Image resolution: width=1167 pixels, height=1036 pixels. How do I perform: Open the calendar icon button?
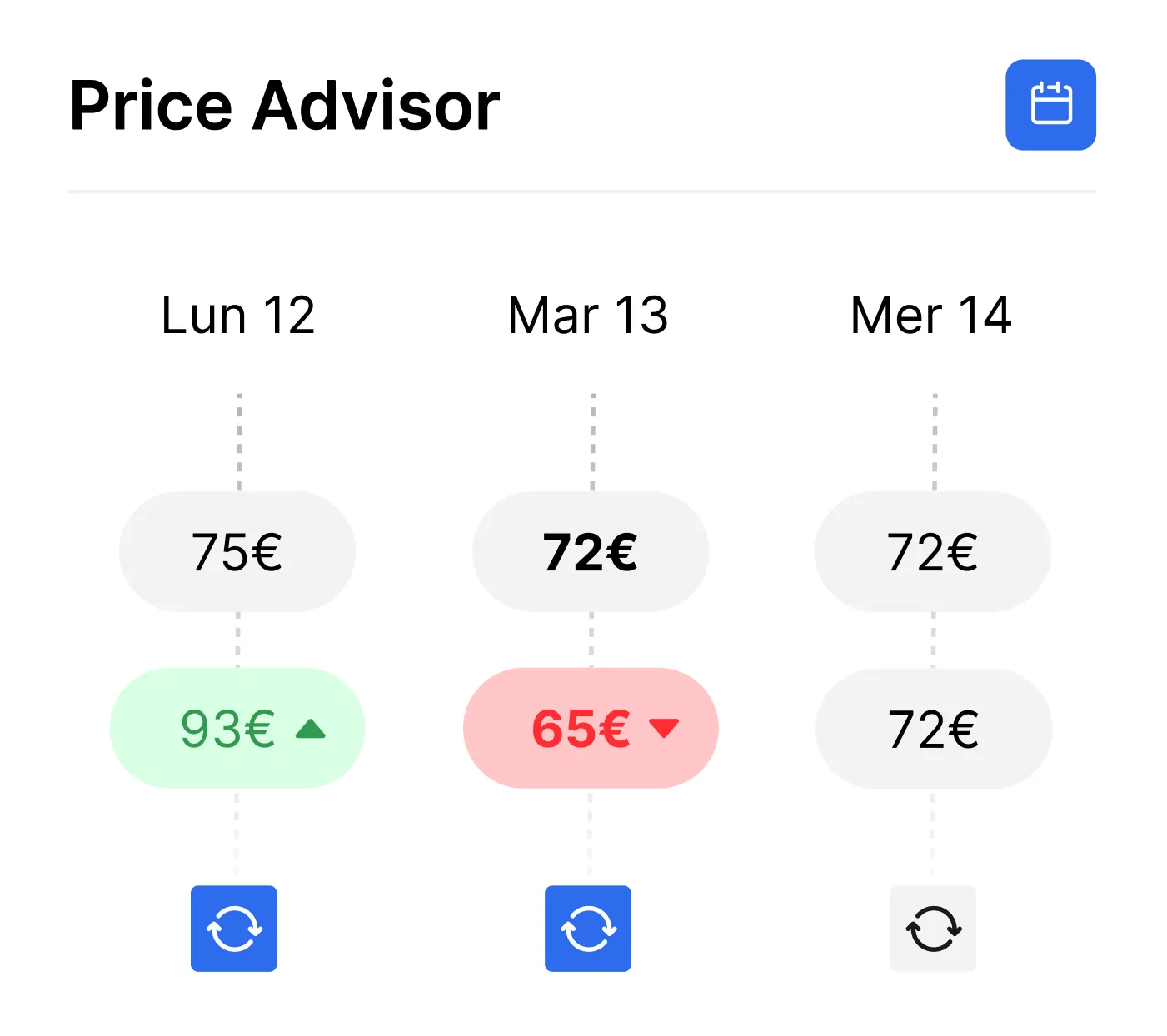tap(1050, 105)
